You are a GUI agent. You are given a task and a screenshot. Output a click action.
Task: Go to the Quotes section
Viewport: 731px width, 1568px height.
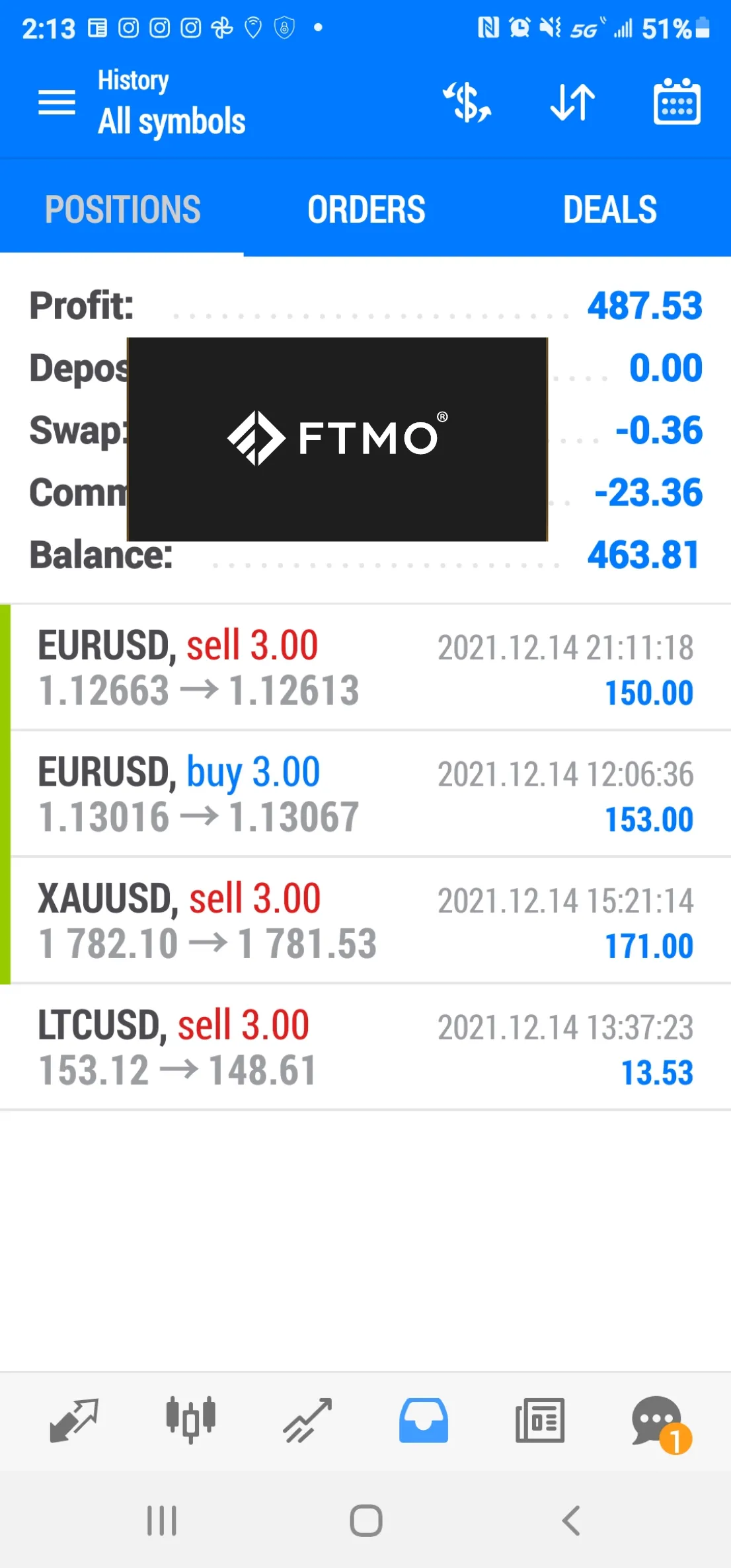74,1420
